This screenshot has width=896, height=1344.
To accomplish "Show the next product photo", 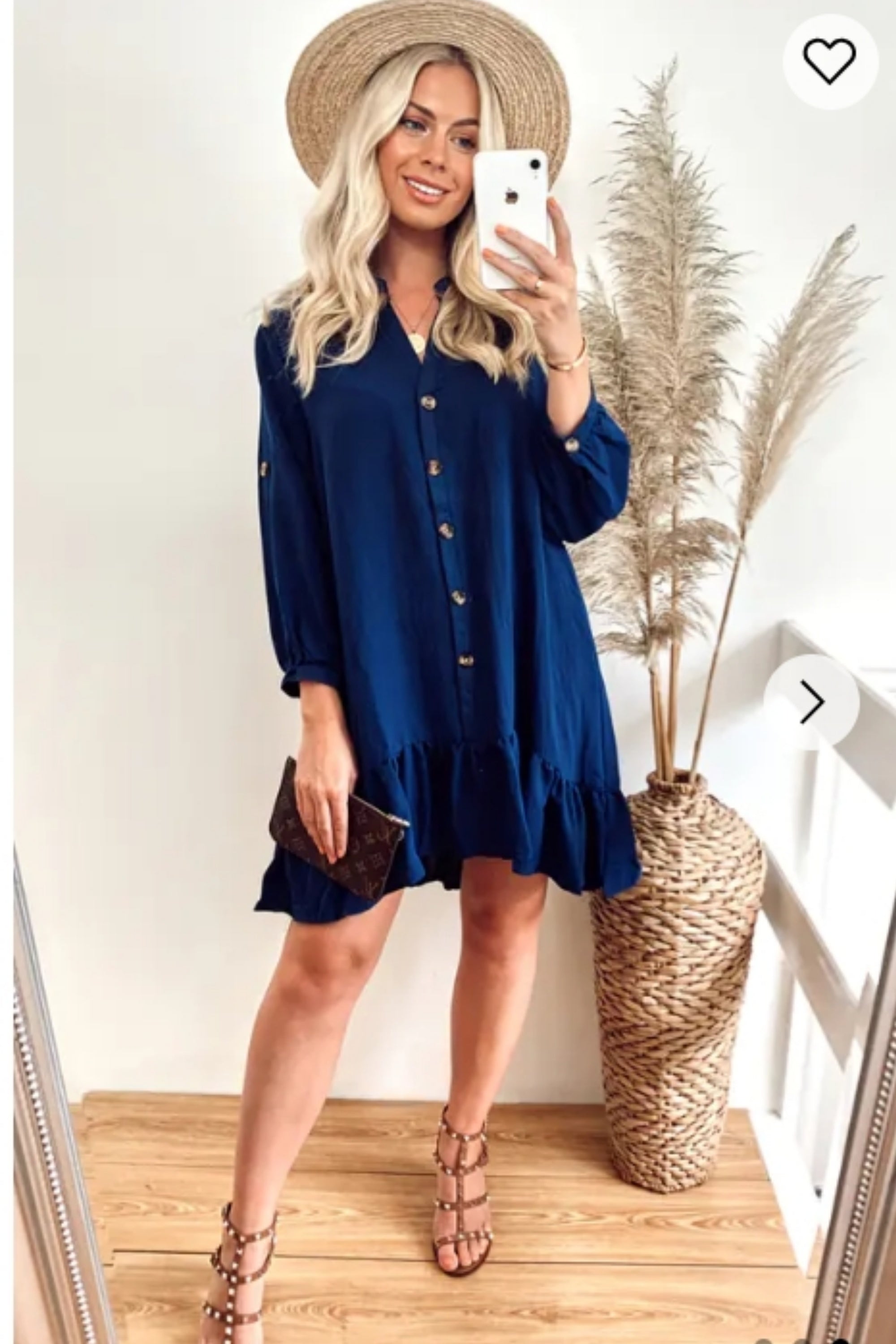I will [x=811, y=702].
